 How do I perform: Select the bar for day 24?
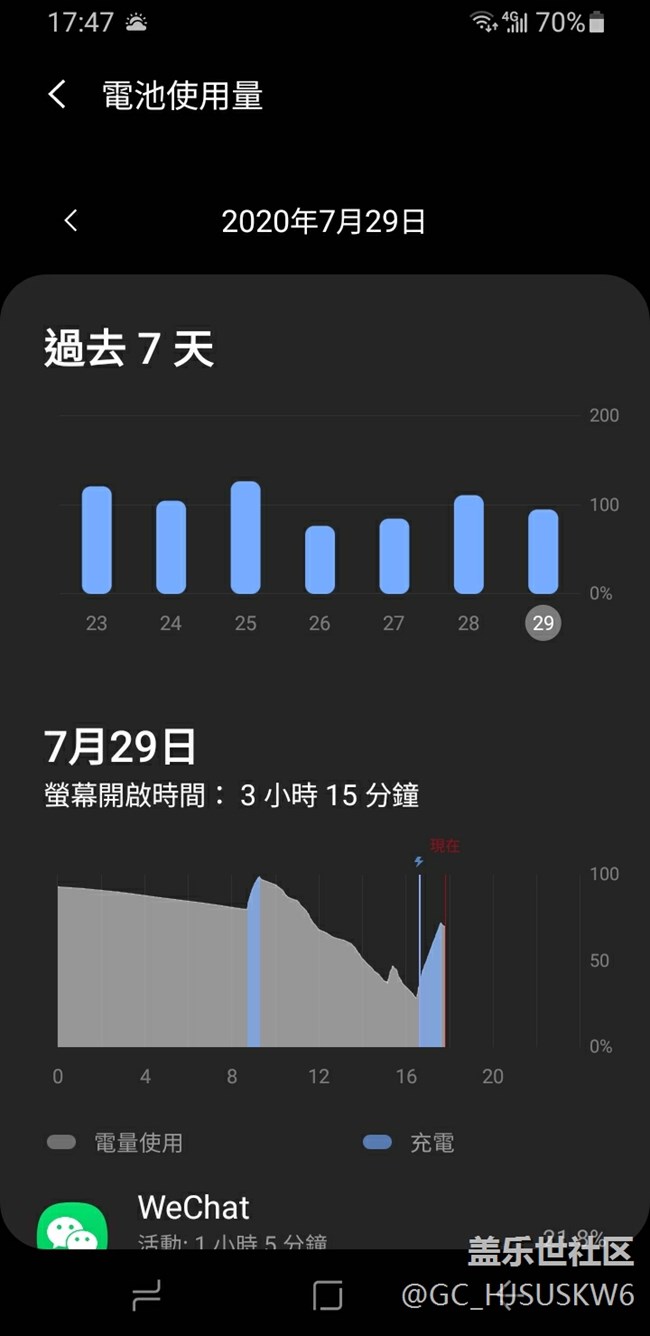[x=171, y=547]
